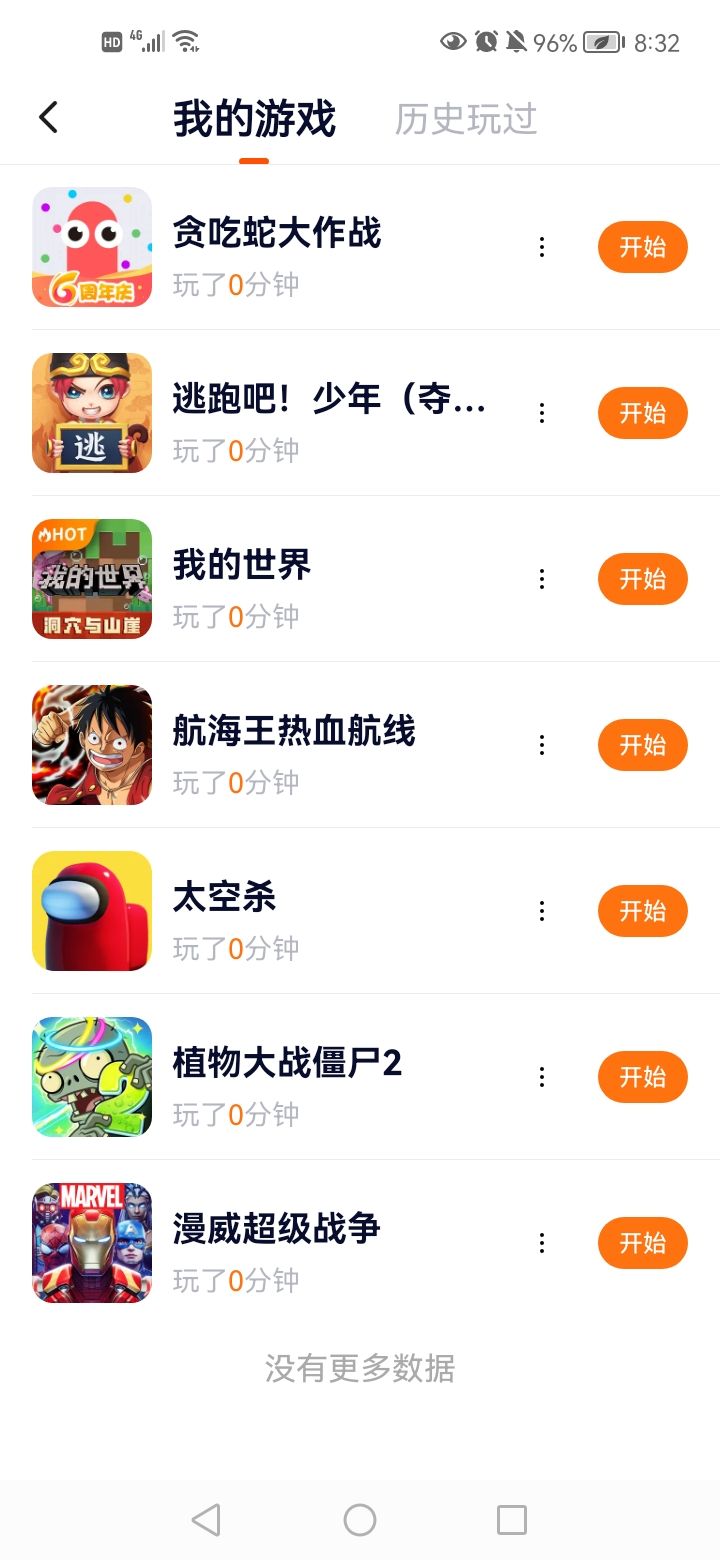Open more options for 贪吃蛇大作战
Screen dimensions: 720x1560
542,247
